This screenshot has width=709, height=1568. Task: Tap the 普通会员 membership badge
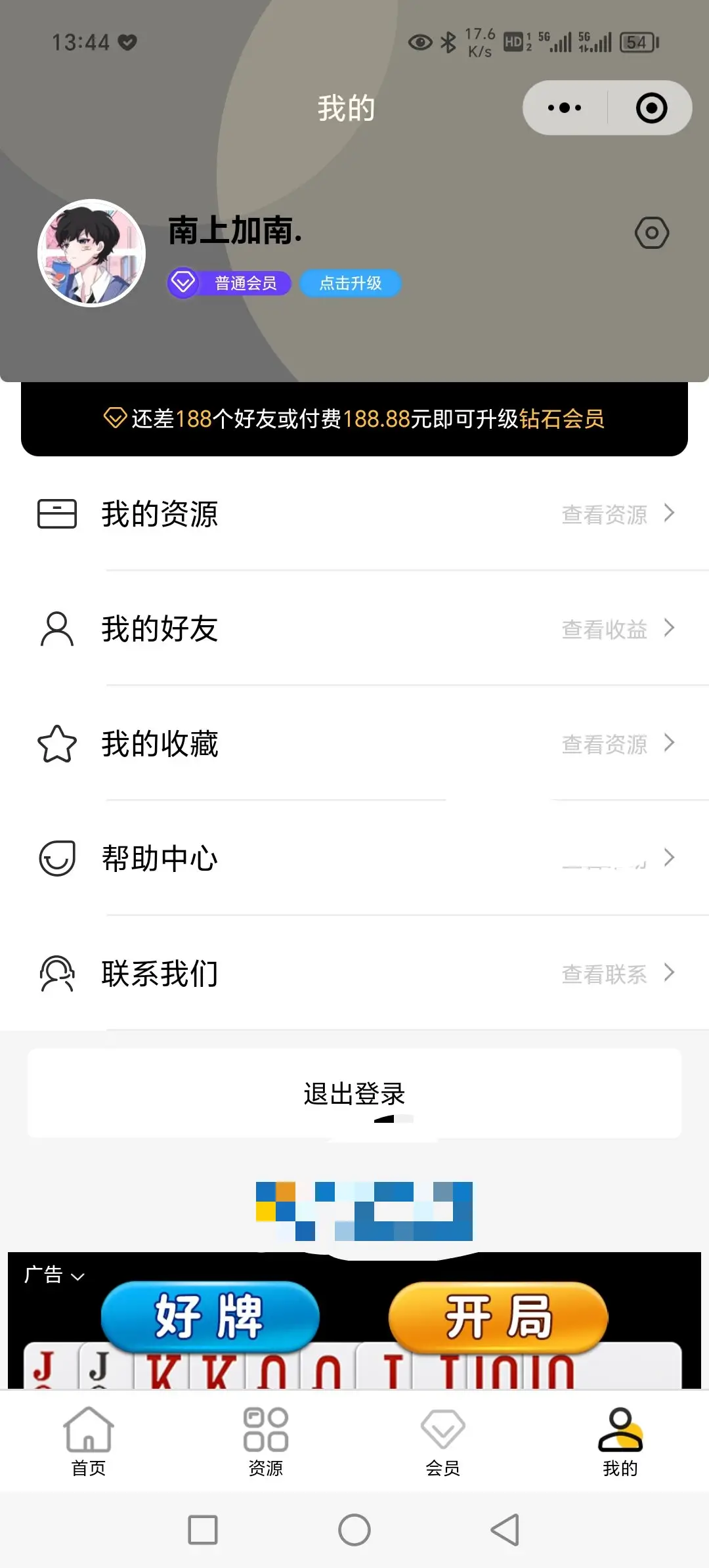(228, 283)
